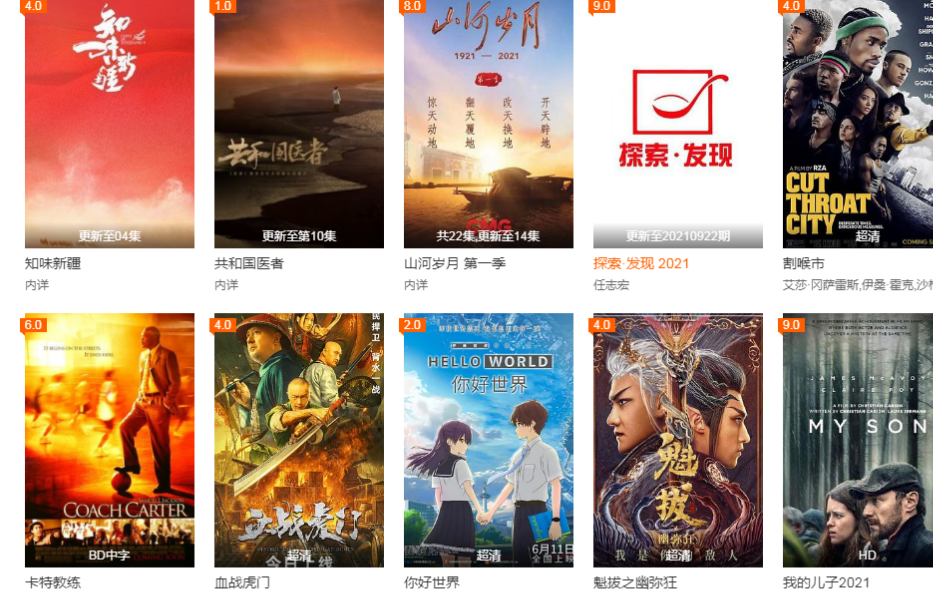Viewport: 935px width, 599px height.
Task: Open 共和国医者 series card
Action: pyautogui.click(x=298, y=122)
